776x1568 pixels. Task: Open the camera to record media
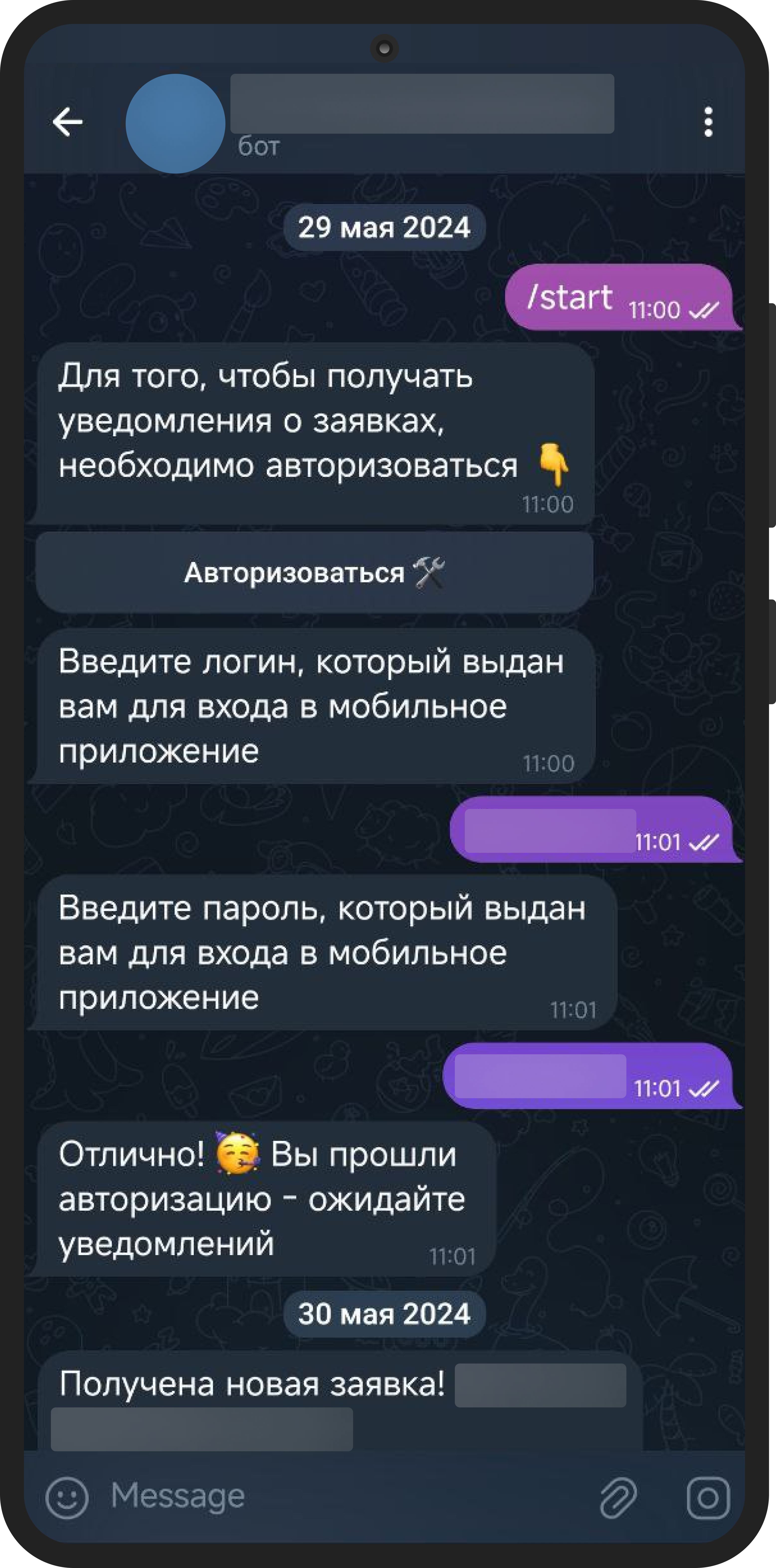click(708, 1497)
